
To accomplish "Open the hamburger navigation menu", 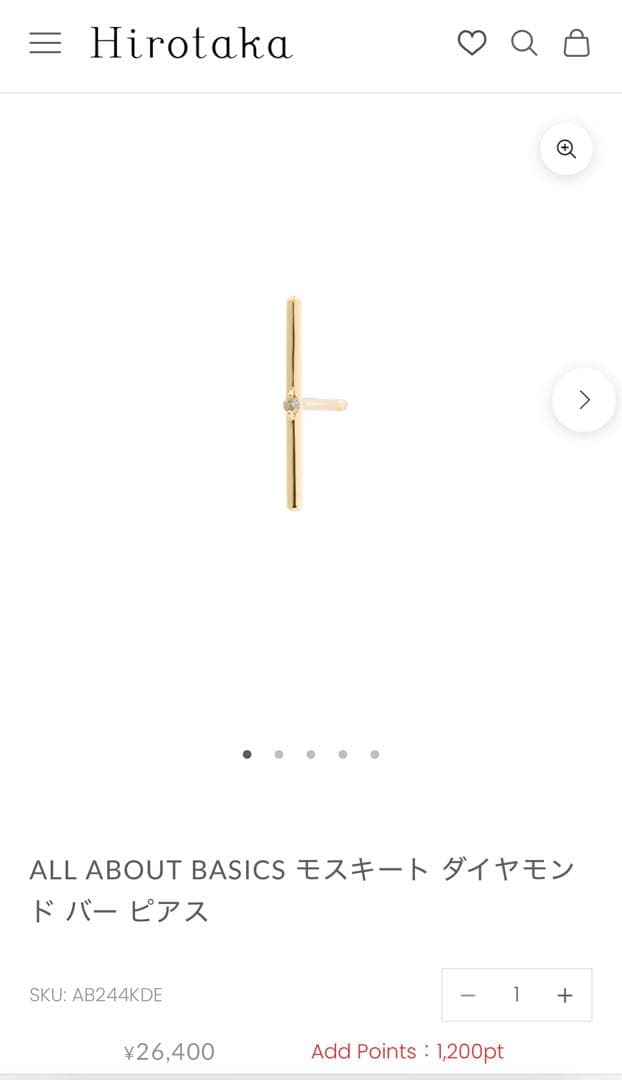I will [x=45, y=43].
